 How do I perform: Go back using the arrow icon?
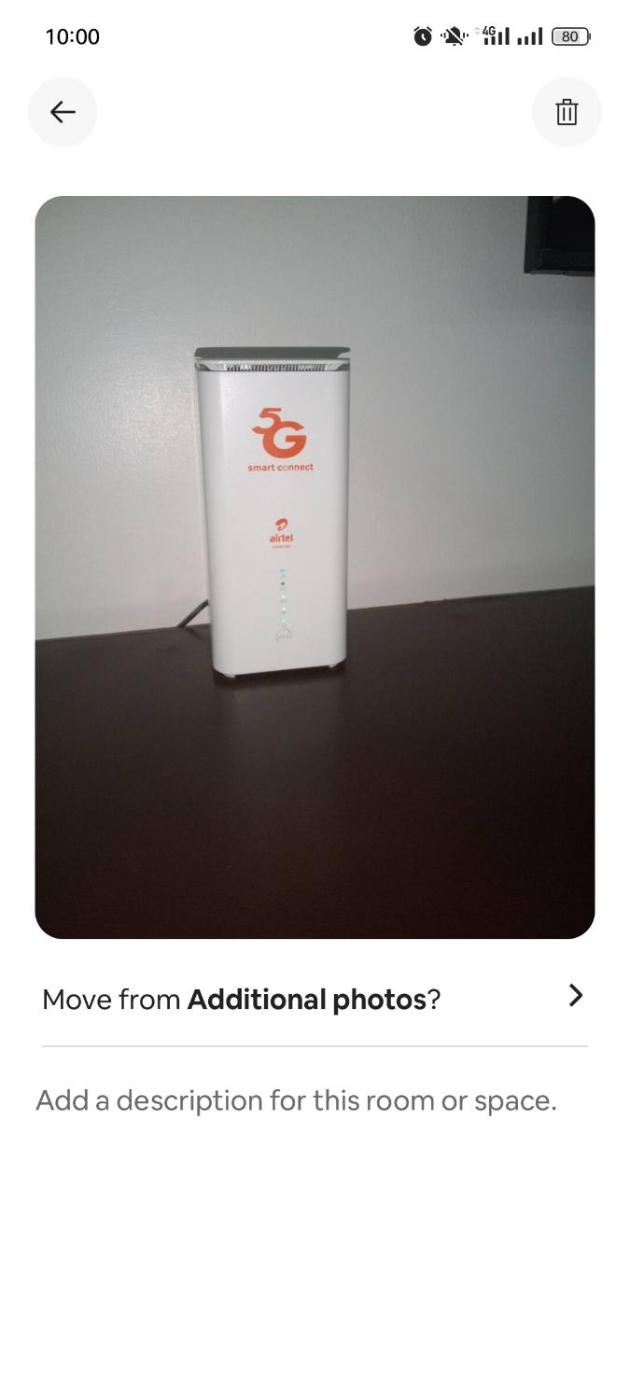(62, 112)
